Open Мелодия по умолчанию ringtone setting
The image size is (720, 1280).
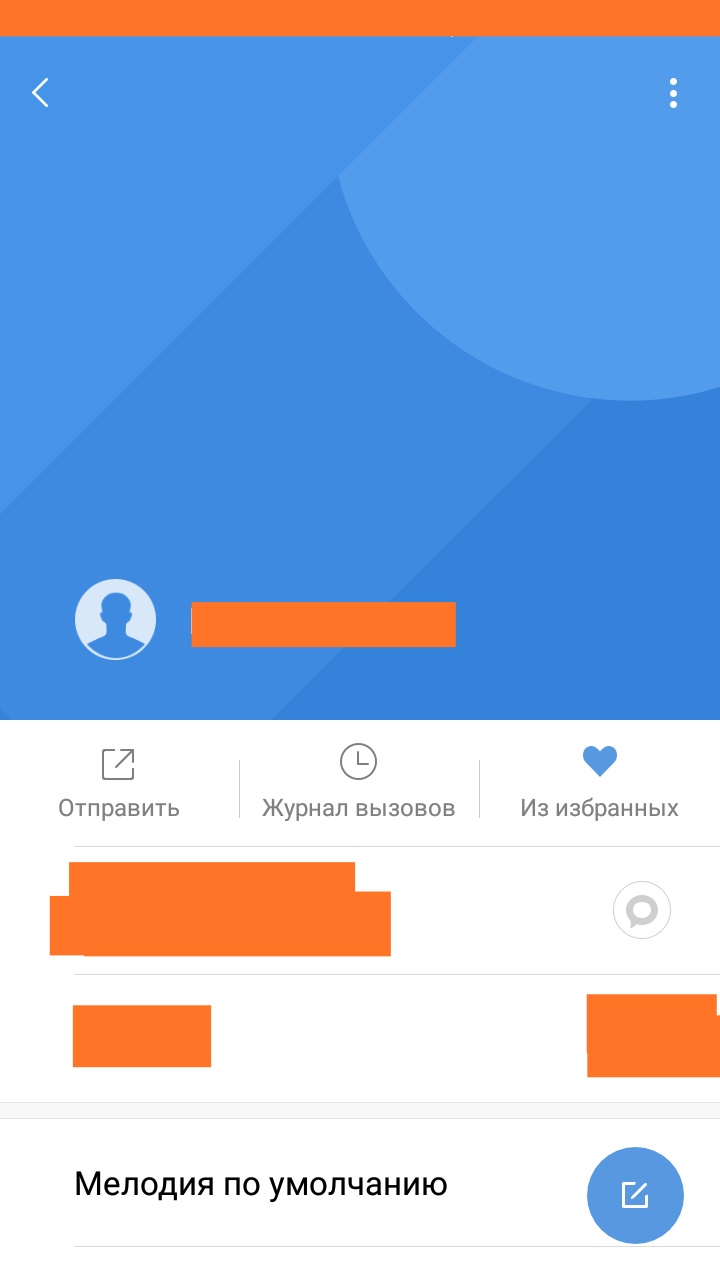click(261, 1185)
